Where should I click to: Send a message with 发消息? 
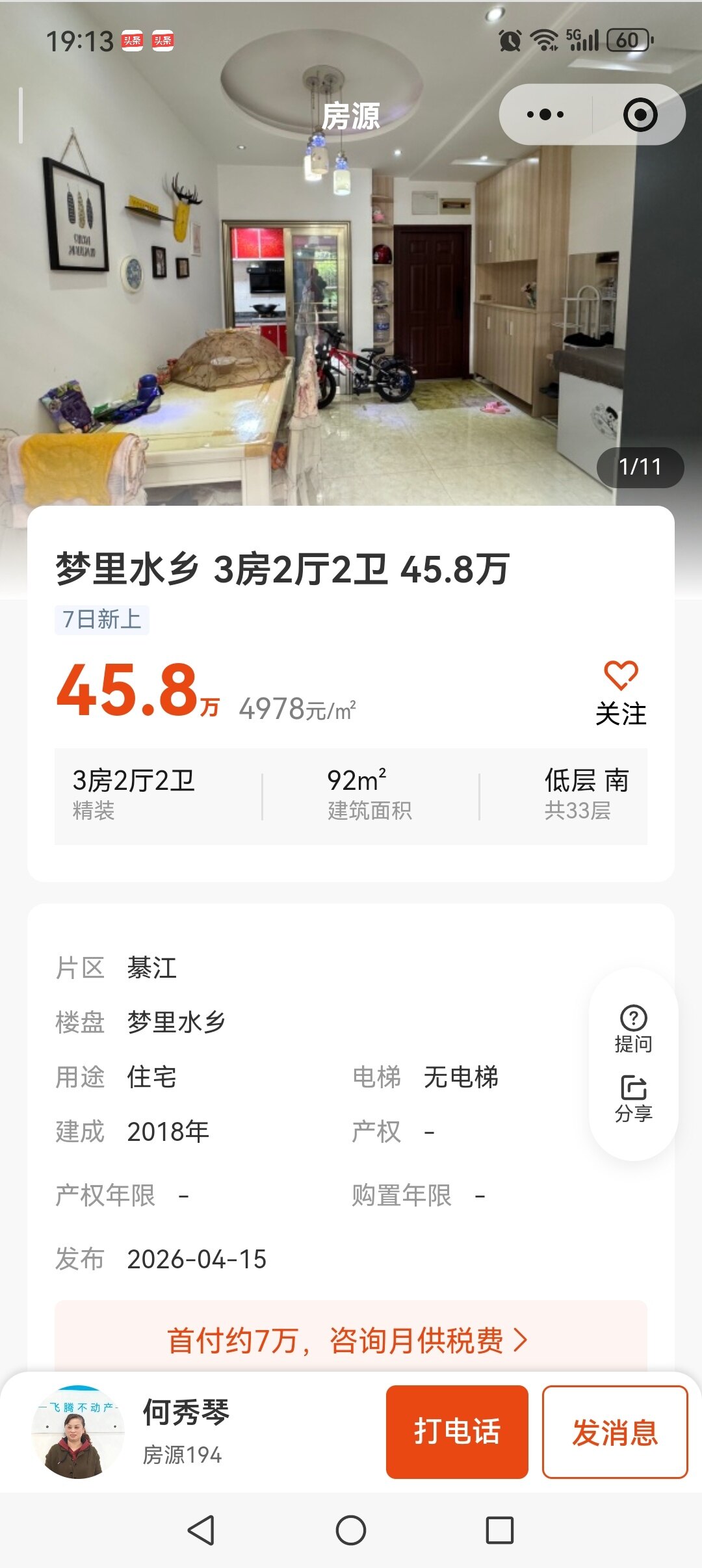point(614,1431)
